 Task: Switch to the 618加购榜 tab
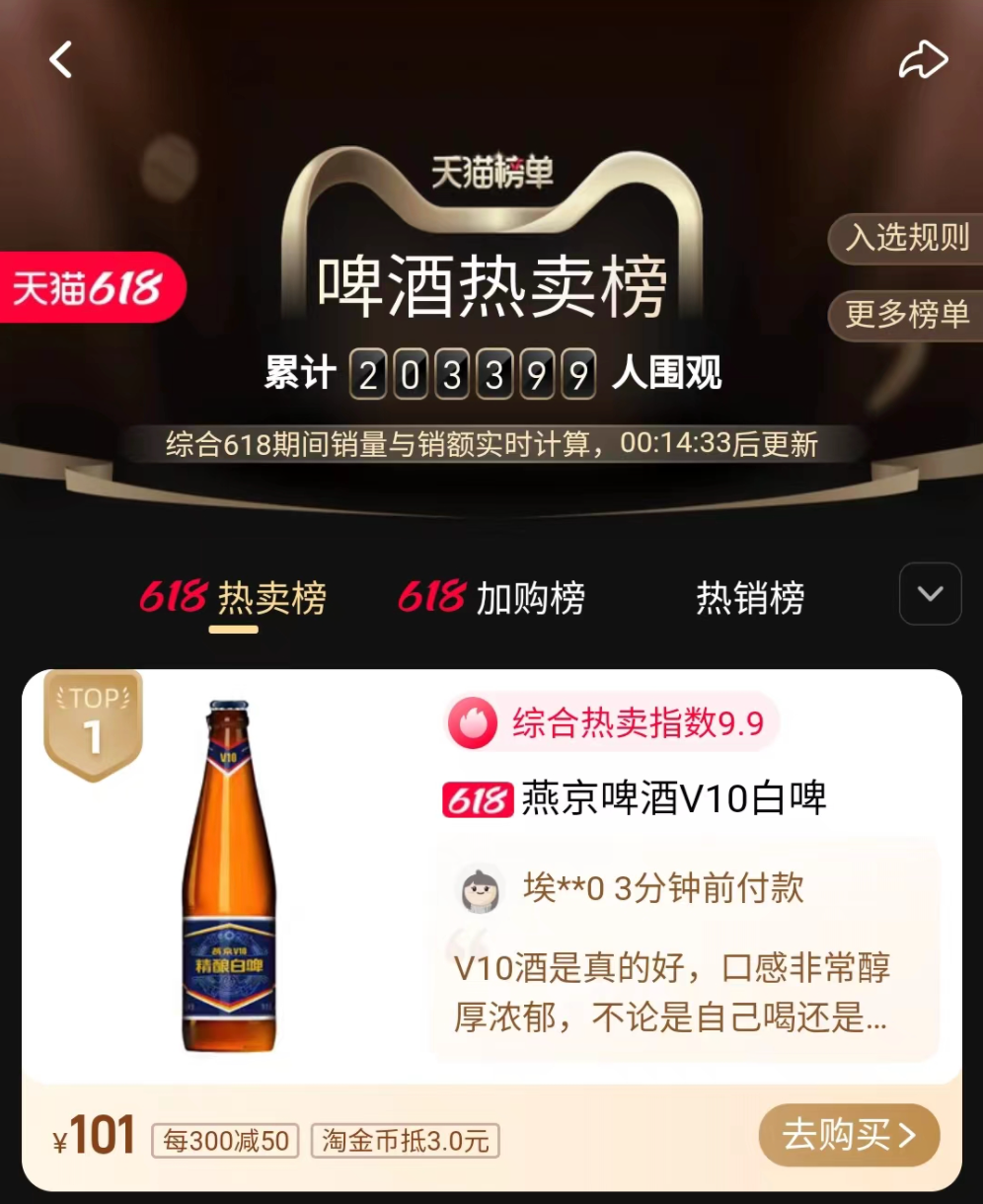(x=491, y=597)
